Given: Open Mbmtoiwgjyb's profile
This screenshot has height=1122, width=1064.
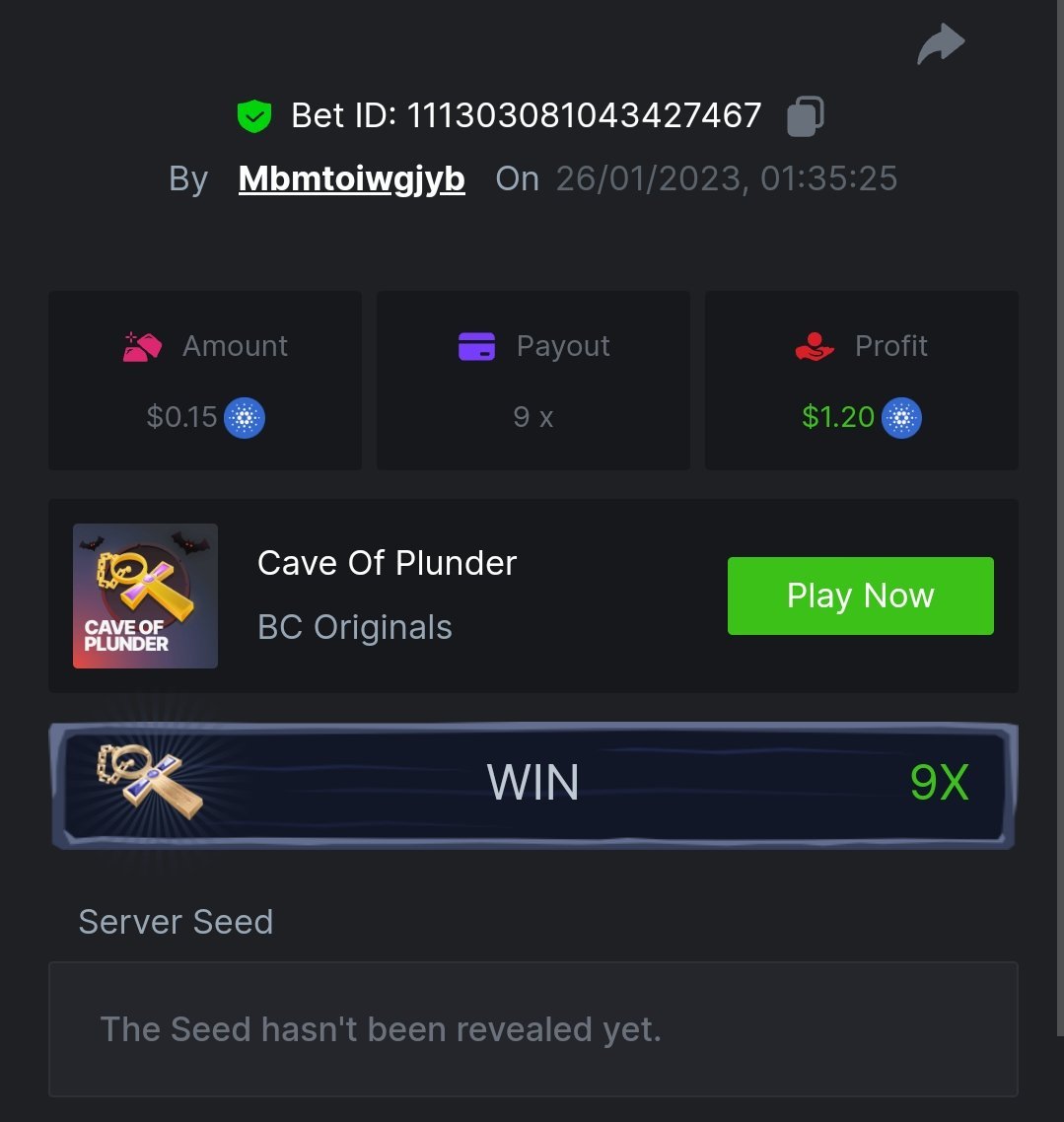Looking at the screenshot, I should tap(351, 178).
